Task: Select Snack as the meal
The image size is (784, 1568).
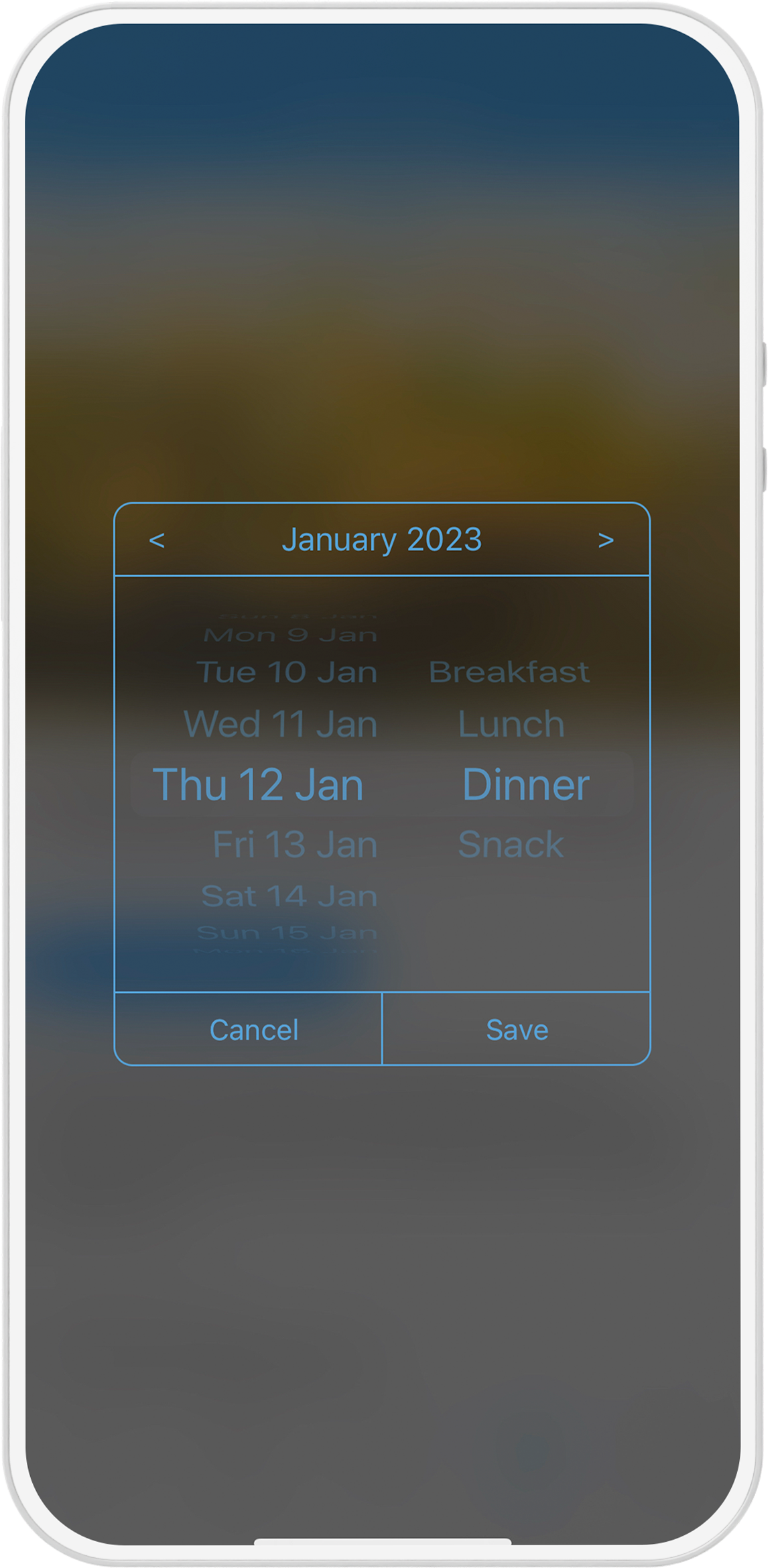Action: coord(511,845)
